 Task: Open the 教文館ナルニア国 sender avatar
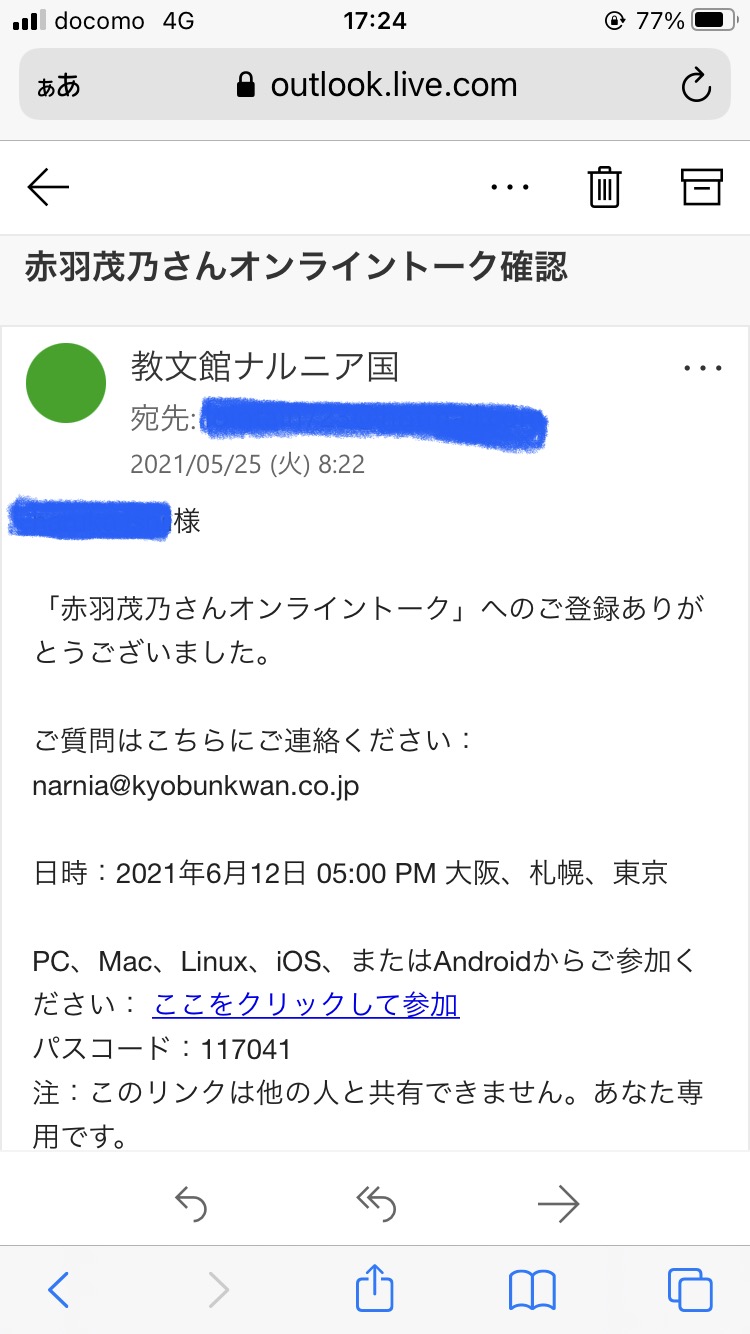[x=66, y=383]
